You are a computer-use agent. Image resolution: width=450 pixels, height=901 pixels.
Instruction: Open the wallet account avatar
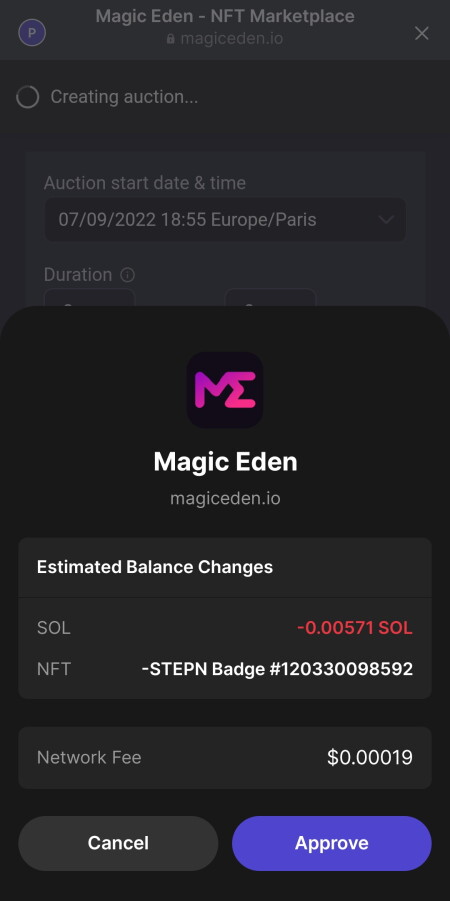click(32, 33)
